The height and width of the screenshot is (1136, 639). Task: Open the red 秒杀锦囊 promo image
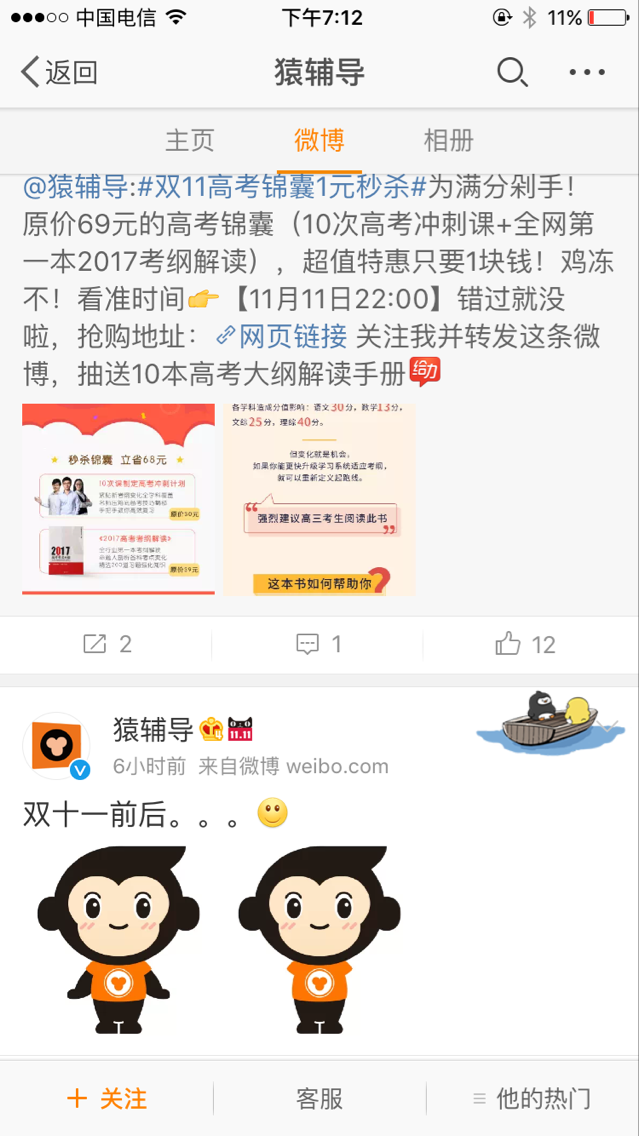(x=118, y=498)
